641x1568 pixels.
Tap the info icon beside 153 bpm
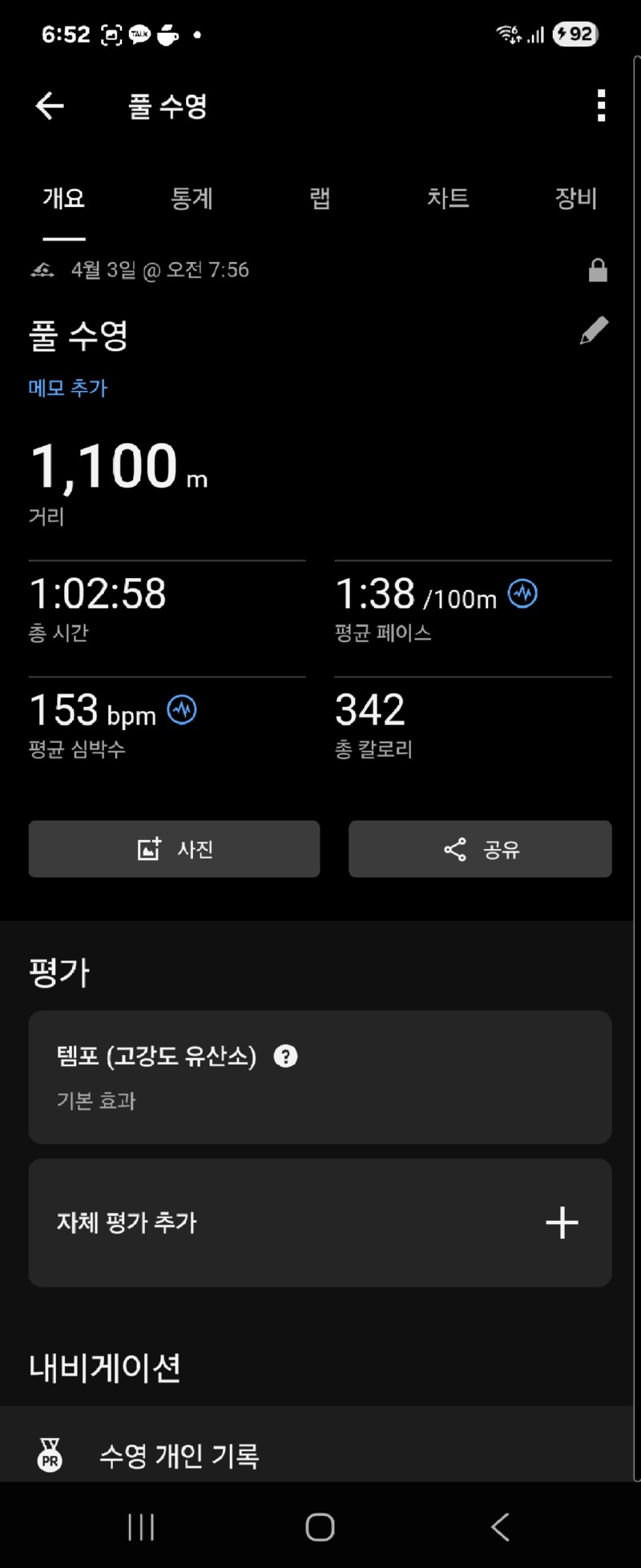tap(182, 710)
